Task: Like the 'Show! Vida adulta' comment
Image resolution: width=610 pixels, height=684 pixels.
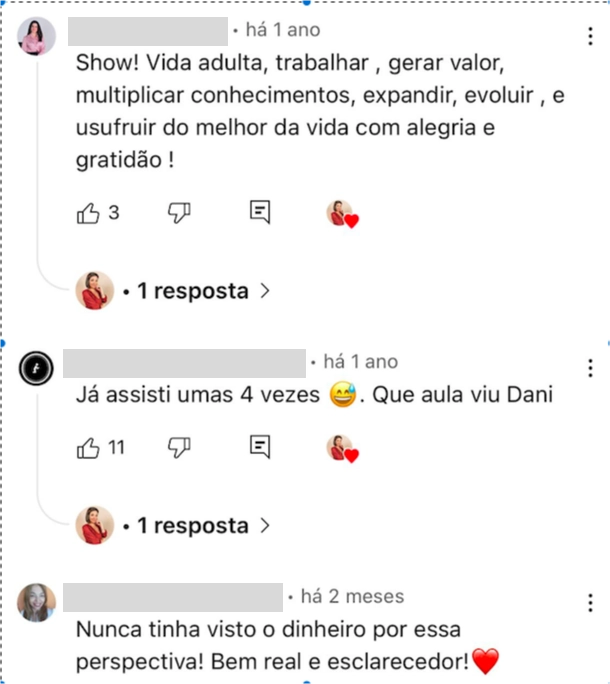Action: [x=88, y=212]
